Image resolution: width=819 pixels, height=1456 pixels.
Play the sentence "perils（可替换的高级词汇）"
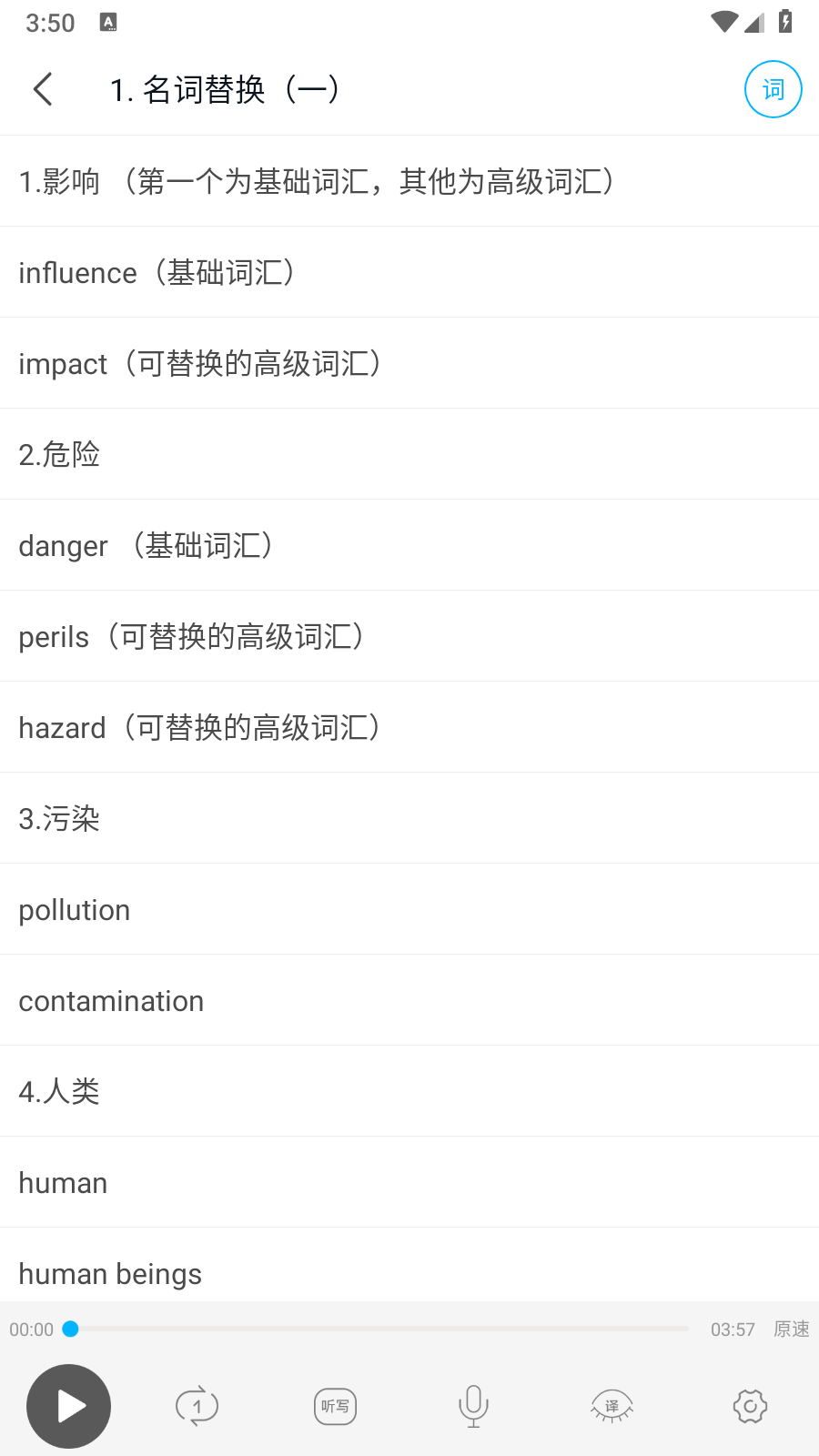[x=409, y=636]
